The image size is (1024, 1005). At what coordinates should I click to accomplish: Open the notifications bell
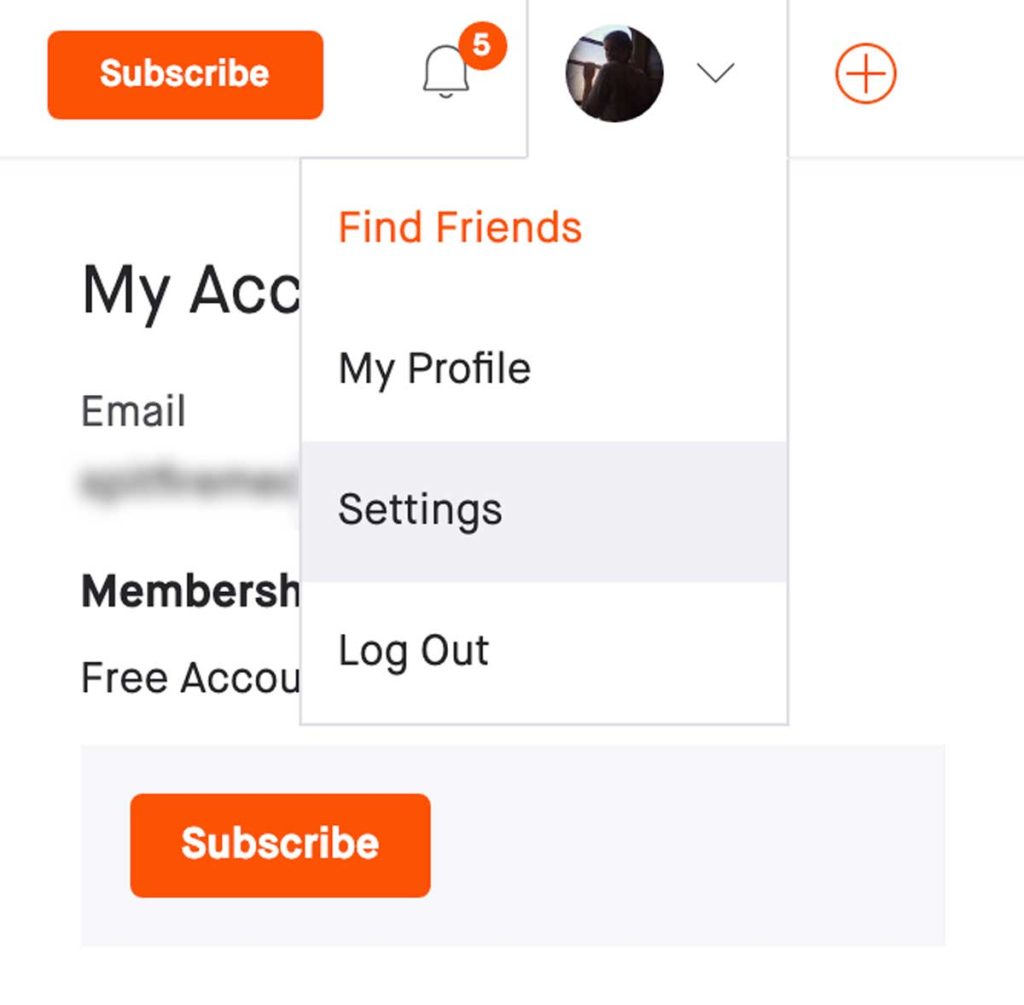(x=447, y=74)
